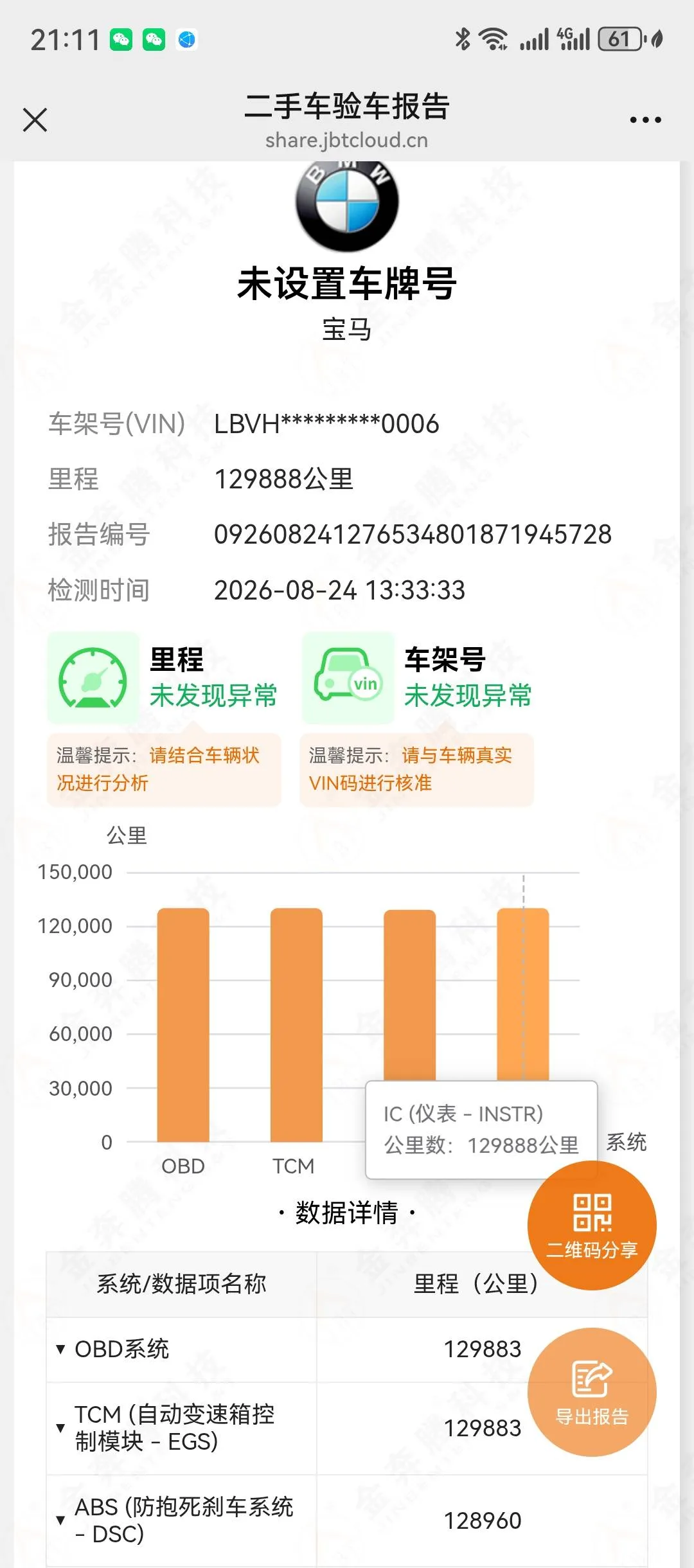Tap the OBD bar in the chart
The height and width of the screenshot is (1568, 694).
(183, 1025)
